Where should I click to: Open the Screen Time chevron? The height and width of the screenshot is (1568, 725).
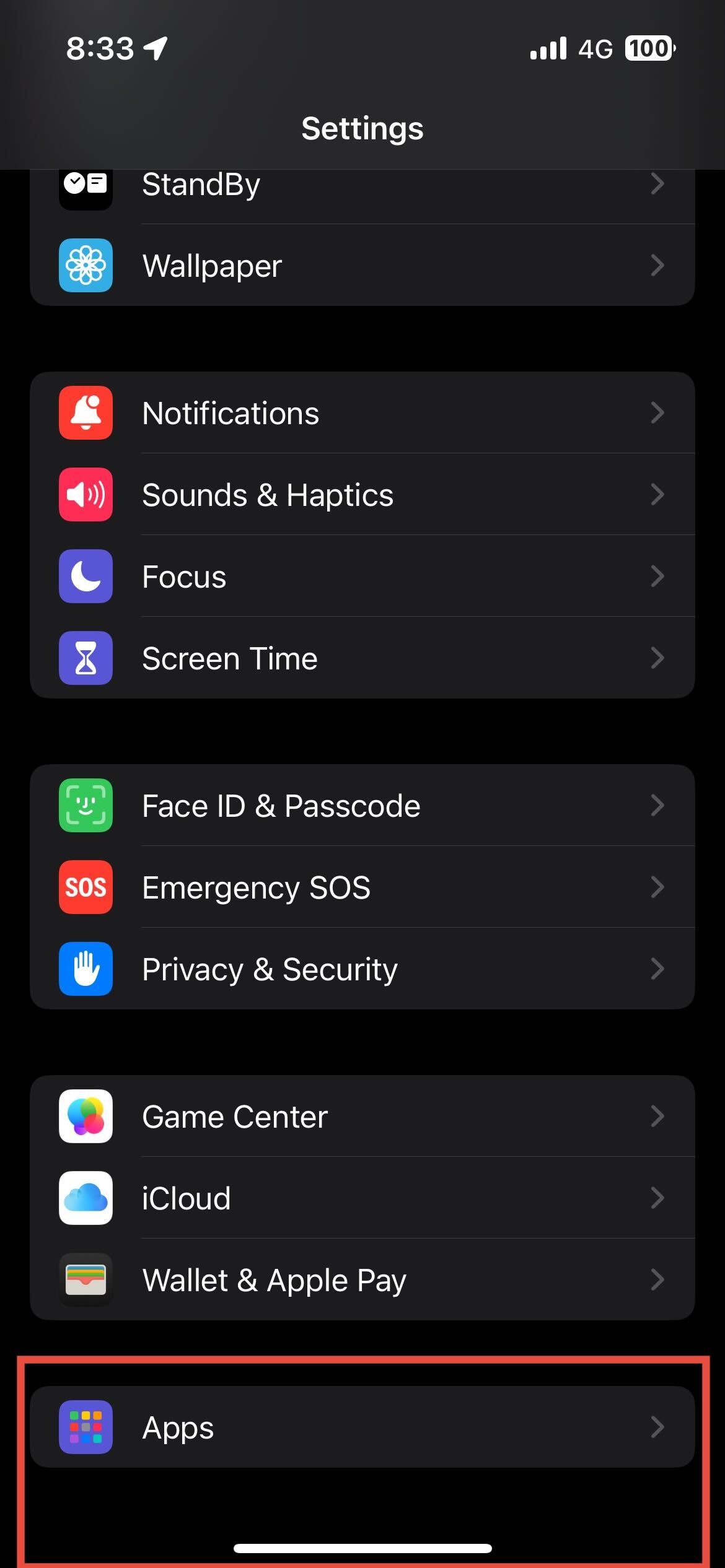click(x=658, y=658)
